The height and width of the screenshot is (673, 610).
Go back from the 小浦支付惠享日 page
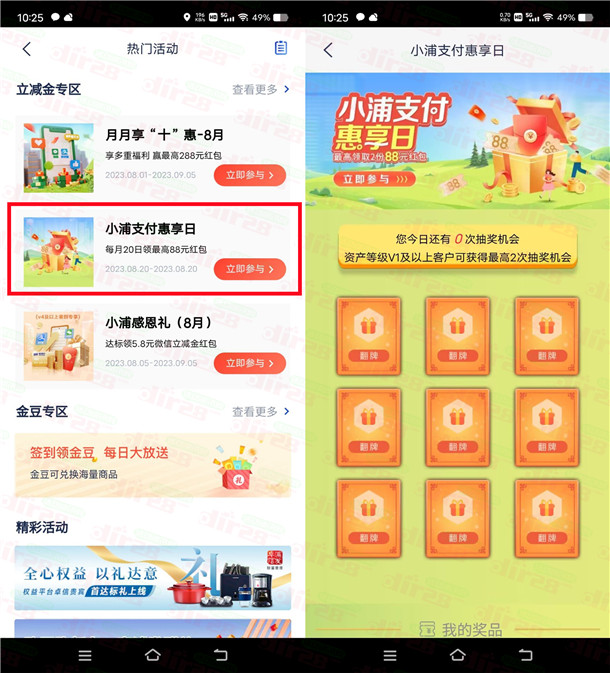(x=328, y=49)
